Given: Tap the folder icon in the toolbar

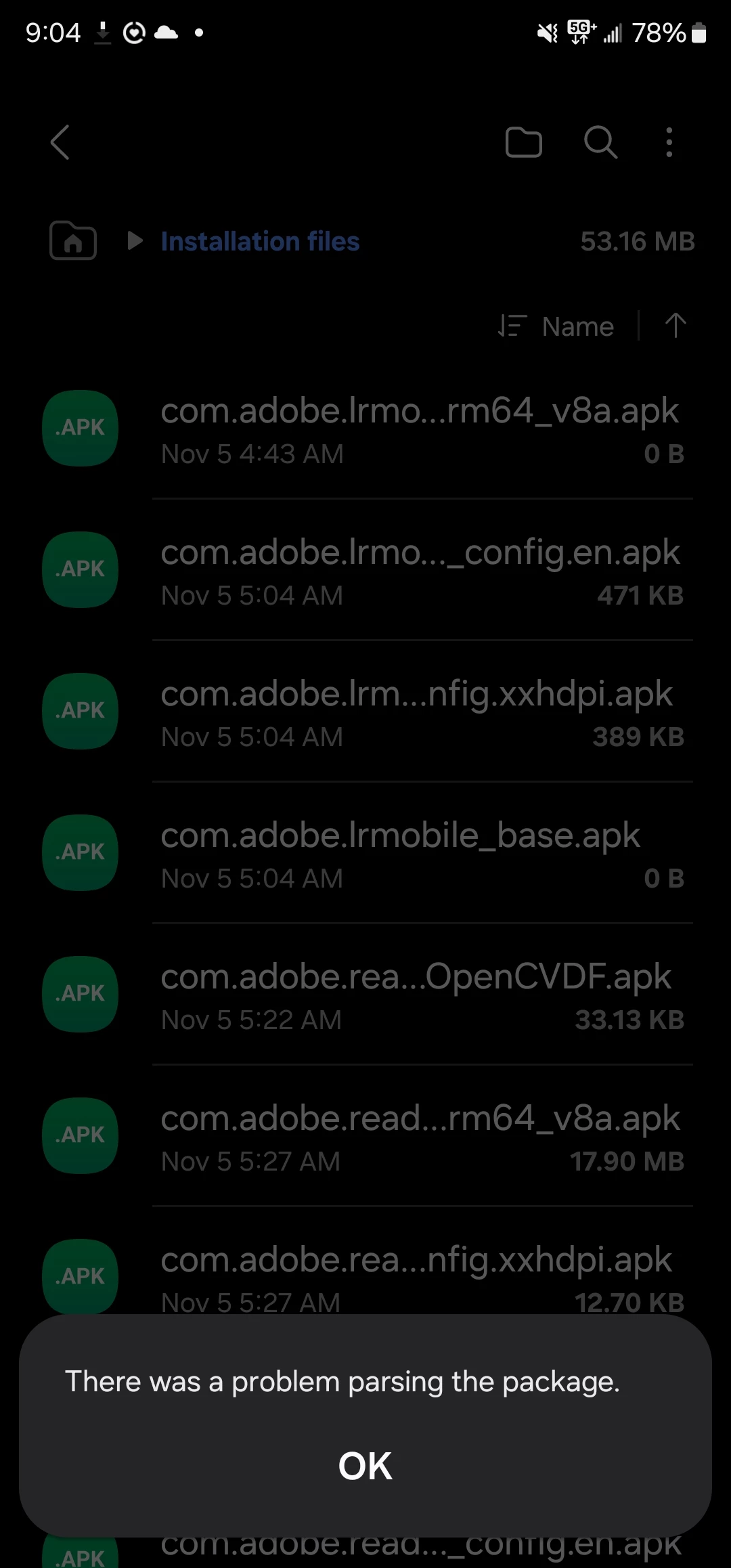Looking at the screenshot, I should tap(523, 142).
